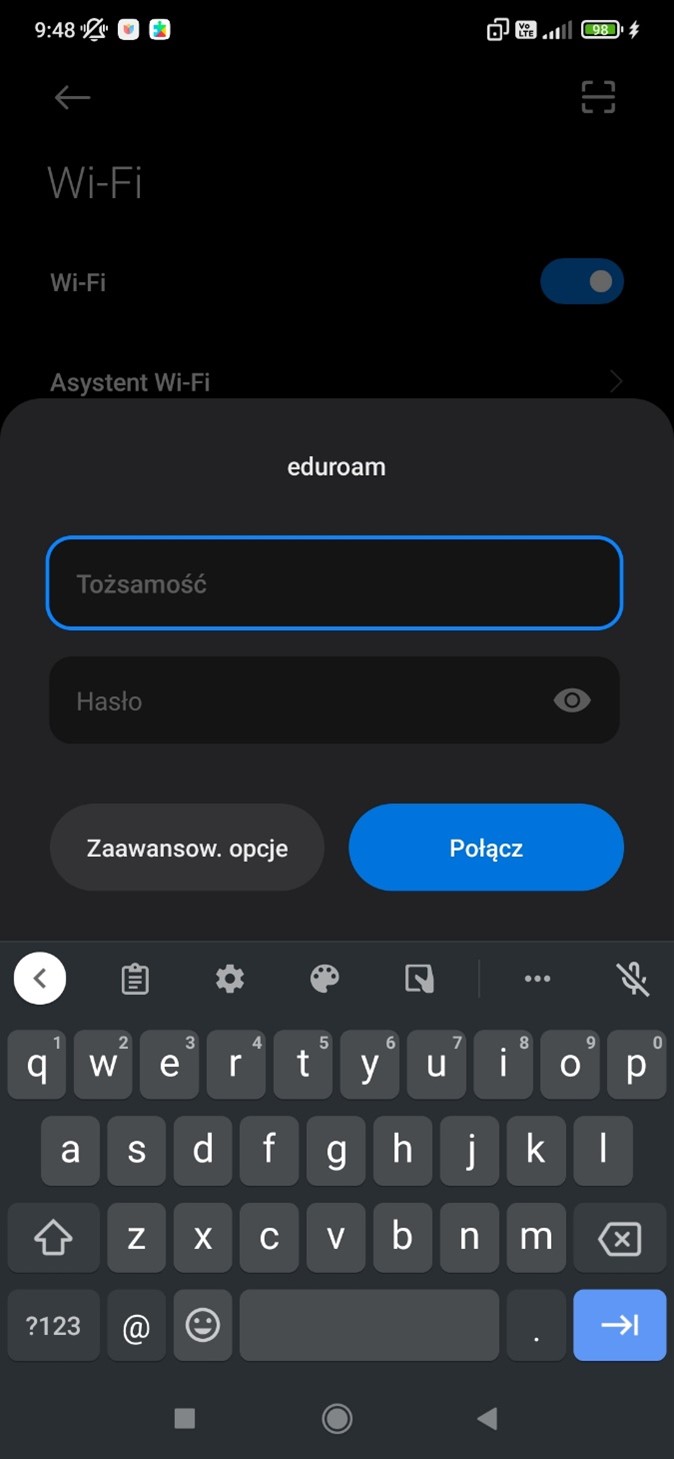The image size is (674, 1459).
Task: Open the emoji keyboard
Action: click(203, 1325)
